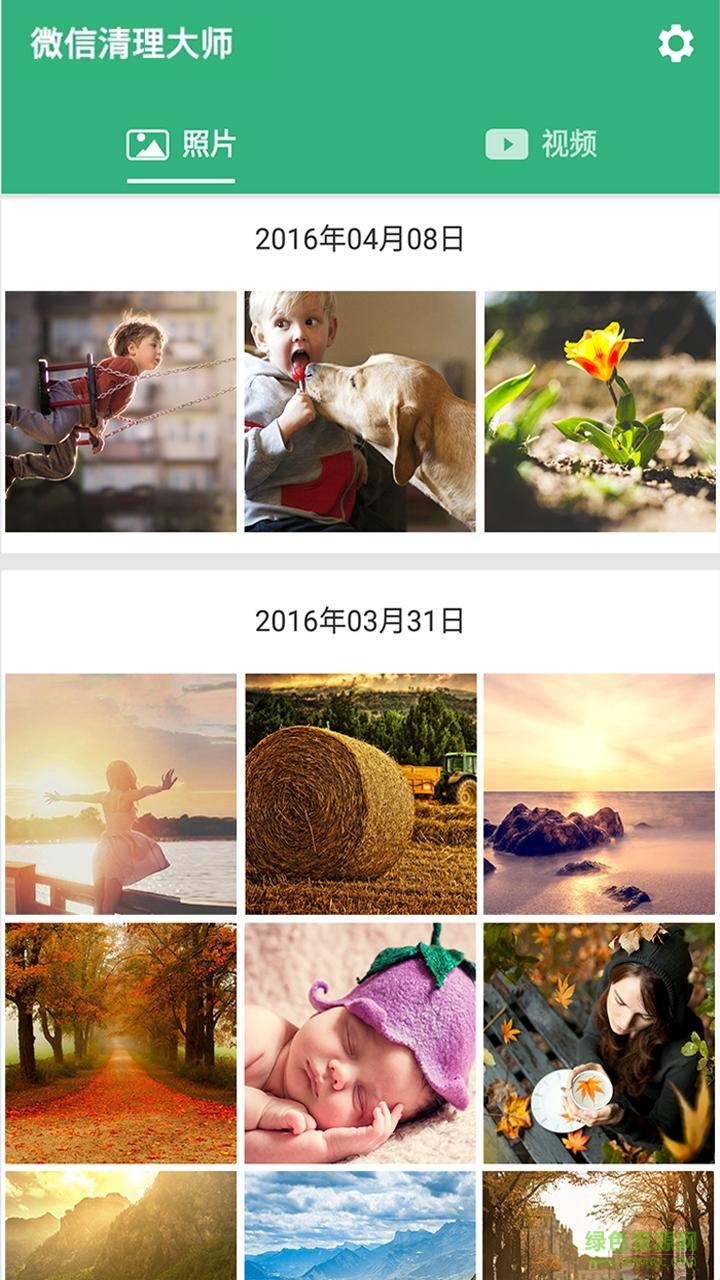View the yellow tulip photo
Viewport: 720px width, 1280px height.
[599, 411]
